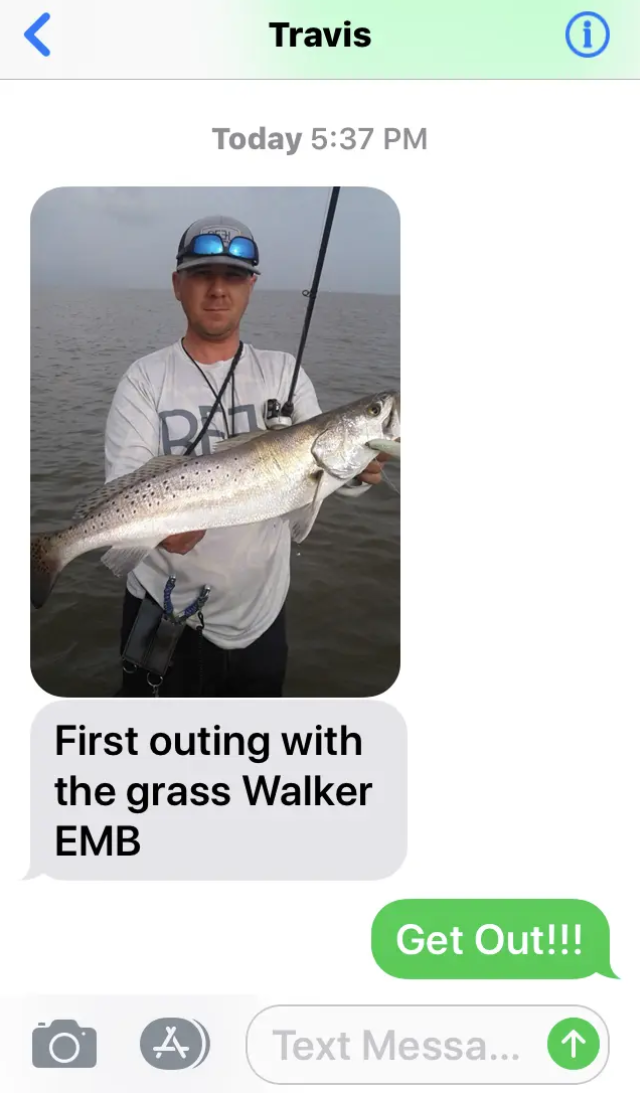Open the fish photo Travis sent
Image resolution: width=640 pixels, height=1093 pixels.
tap(215, 441)
